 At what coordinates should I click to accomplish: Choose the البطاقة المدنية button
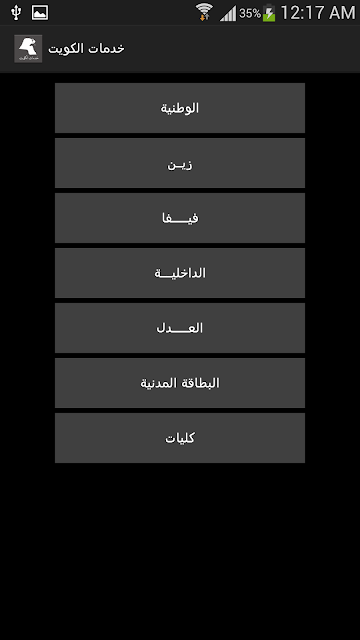pyautogui.click(x=180, y=383)
